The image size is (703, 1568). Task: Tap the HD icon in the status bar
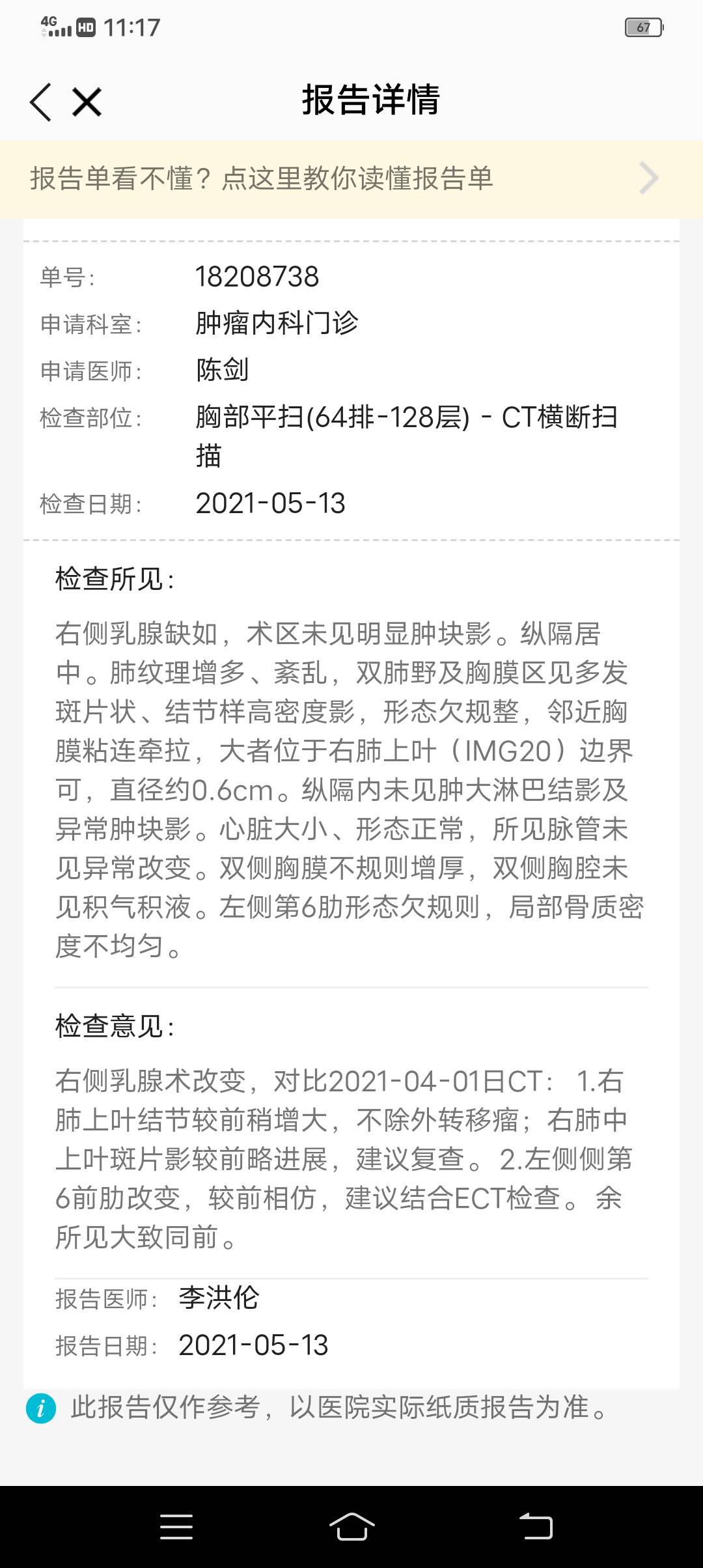(x=85, y=27)
